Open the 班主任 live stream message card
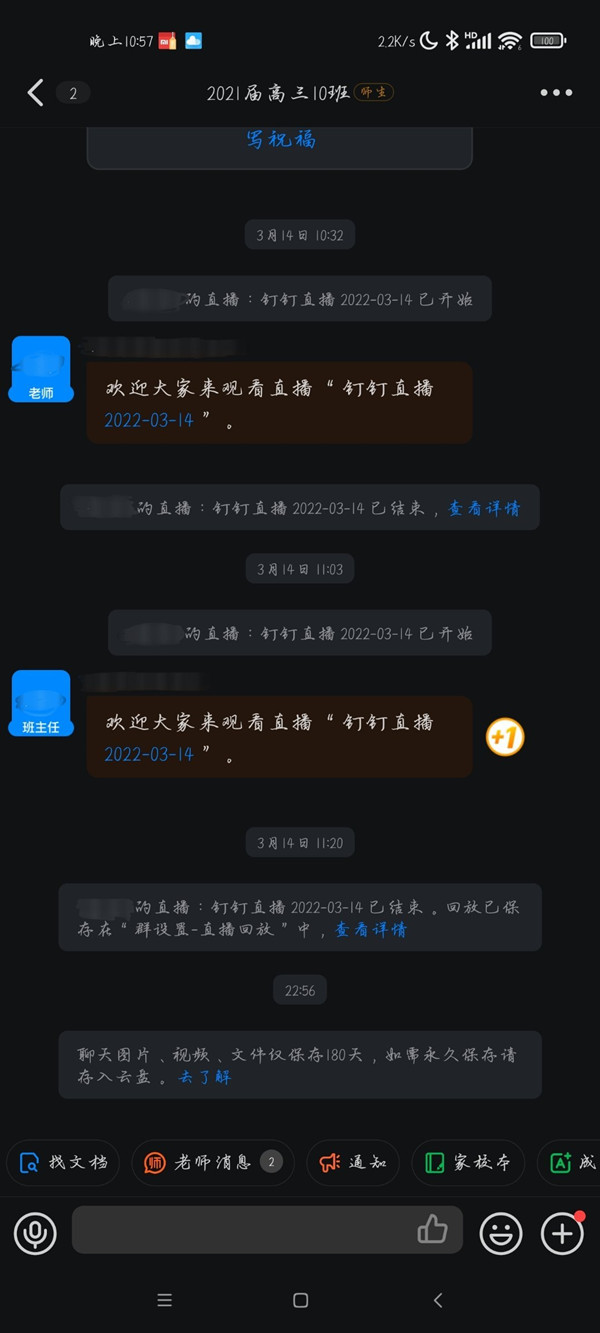This screenshot has width=600, height=1333. point(279,737)
